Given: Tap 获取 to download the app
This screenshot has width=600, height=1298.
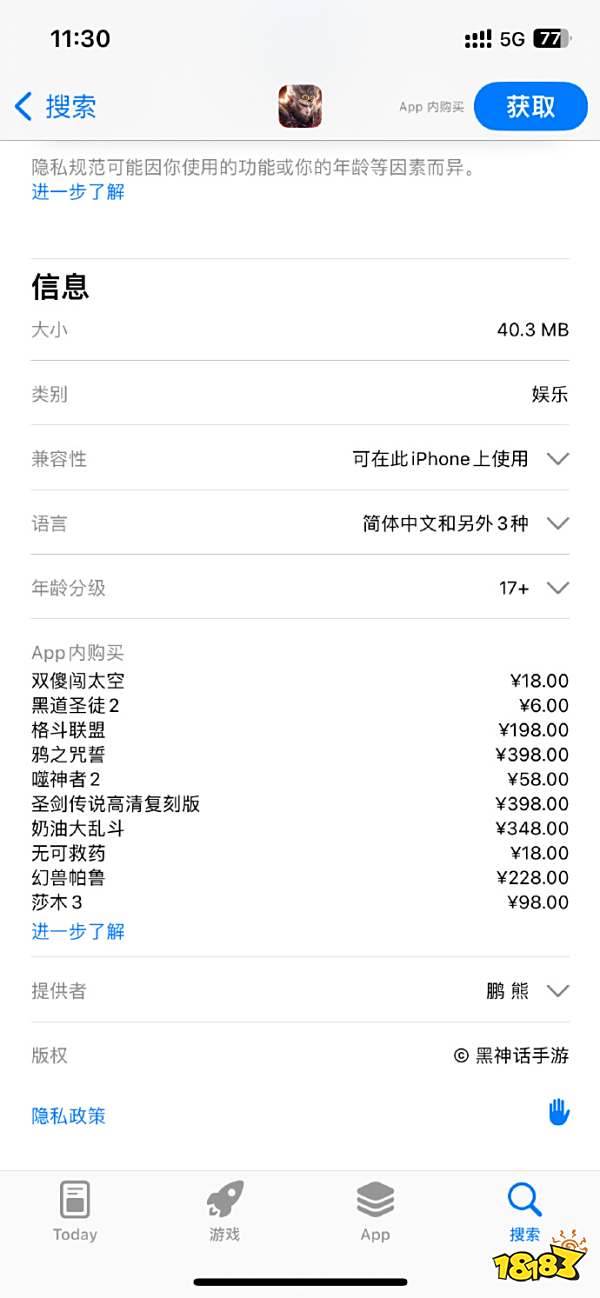Looking at the screenshot, I should coord(530,106).
